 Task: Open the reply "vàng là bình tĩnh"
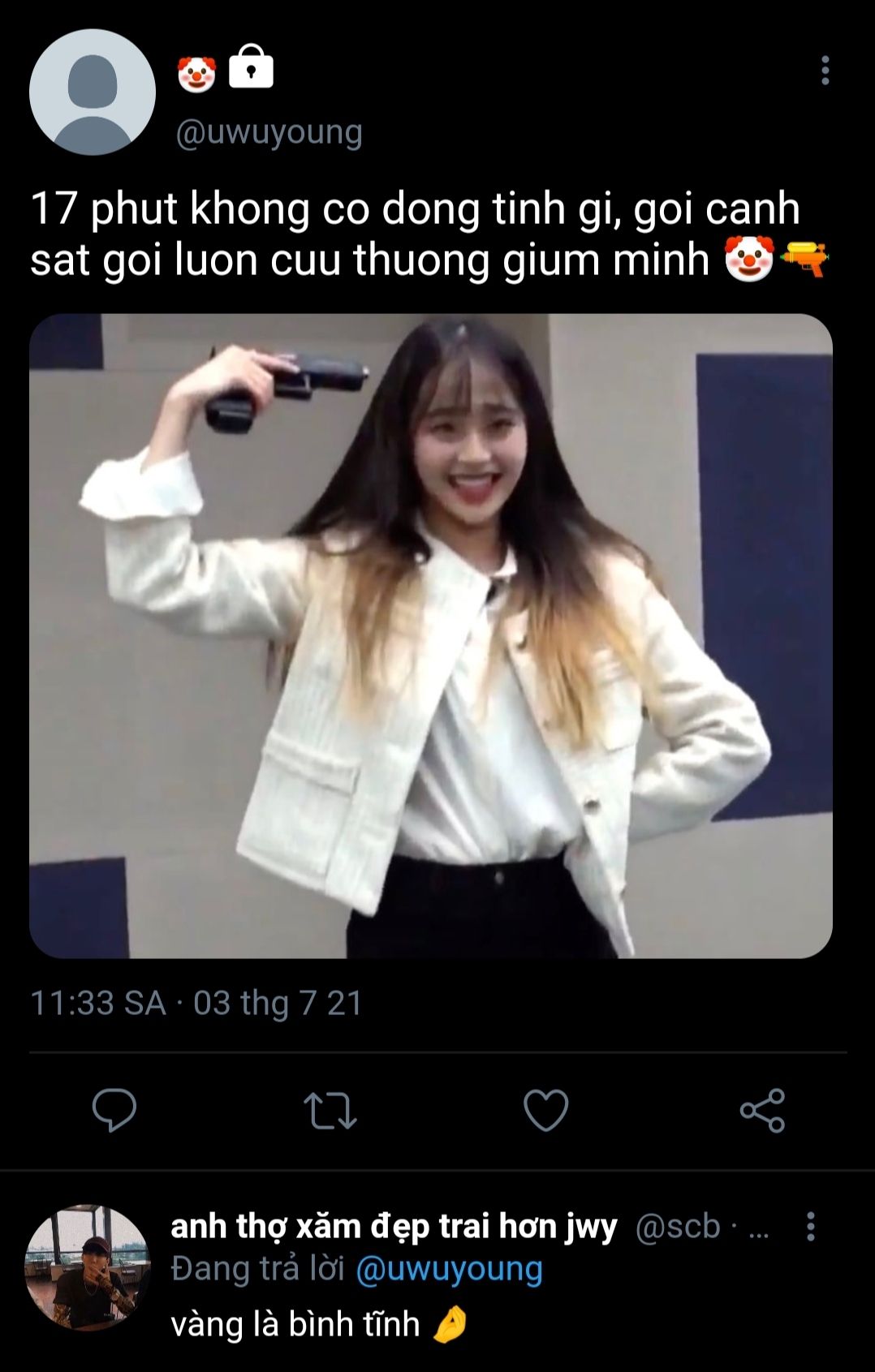[x=296, y=1324]
